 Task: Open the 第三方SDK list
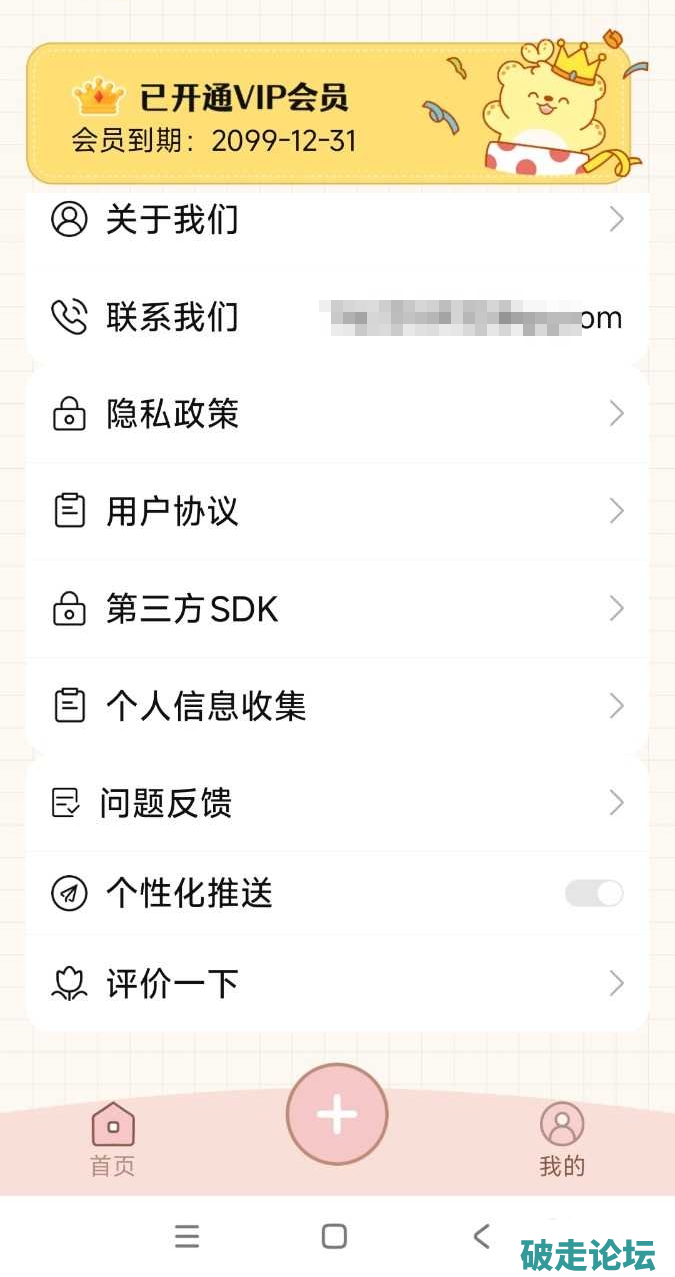[x=337, y=609]
